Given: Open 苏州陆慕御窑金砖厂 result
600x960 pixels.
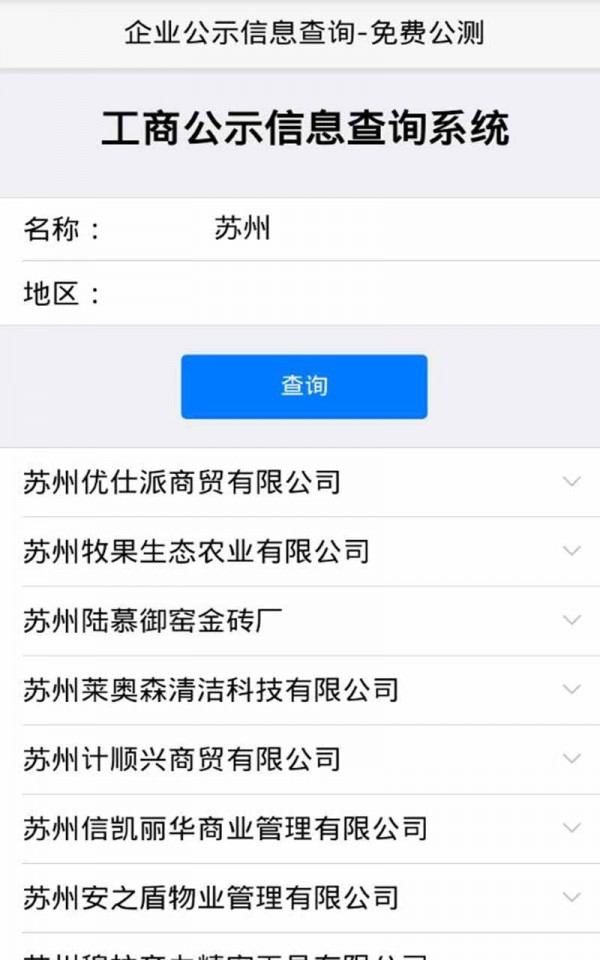Looking at the screenshot, I should pos(300,620).
